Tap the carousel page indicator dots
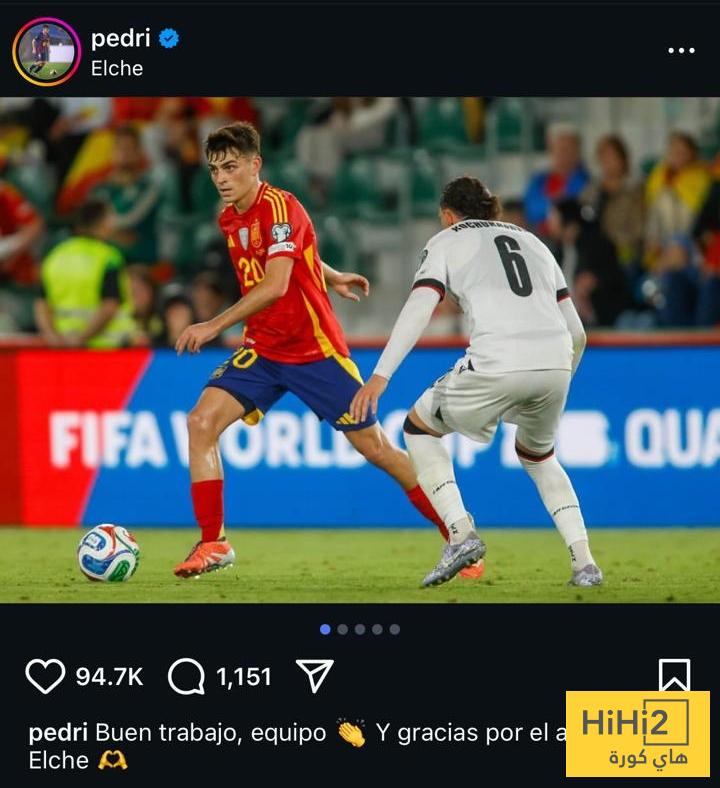The width and height of the screenshot is (720, 788). point(360,629)
